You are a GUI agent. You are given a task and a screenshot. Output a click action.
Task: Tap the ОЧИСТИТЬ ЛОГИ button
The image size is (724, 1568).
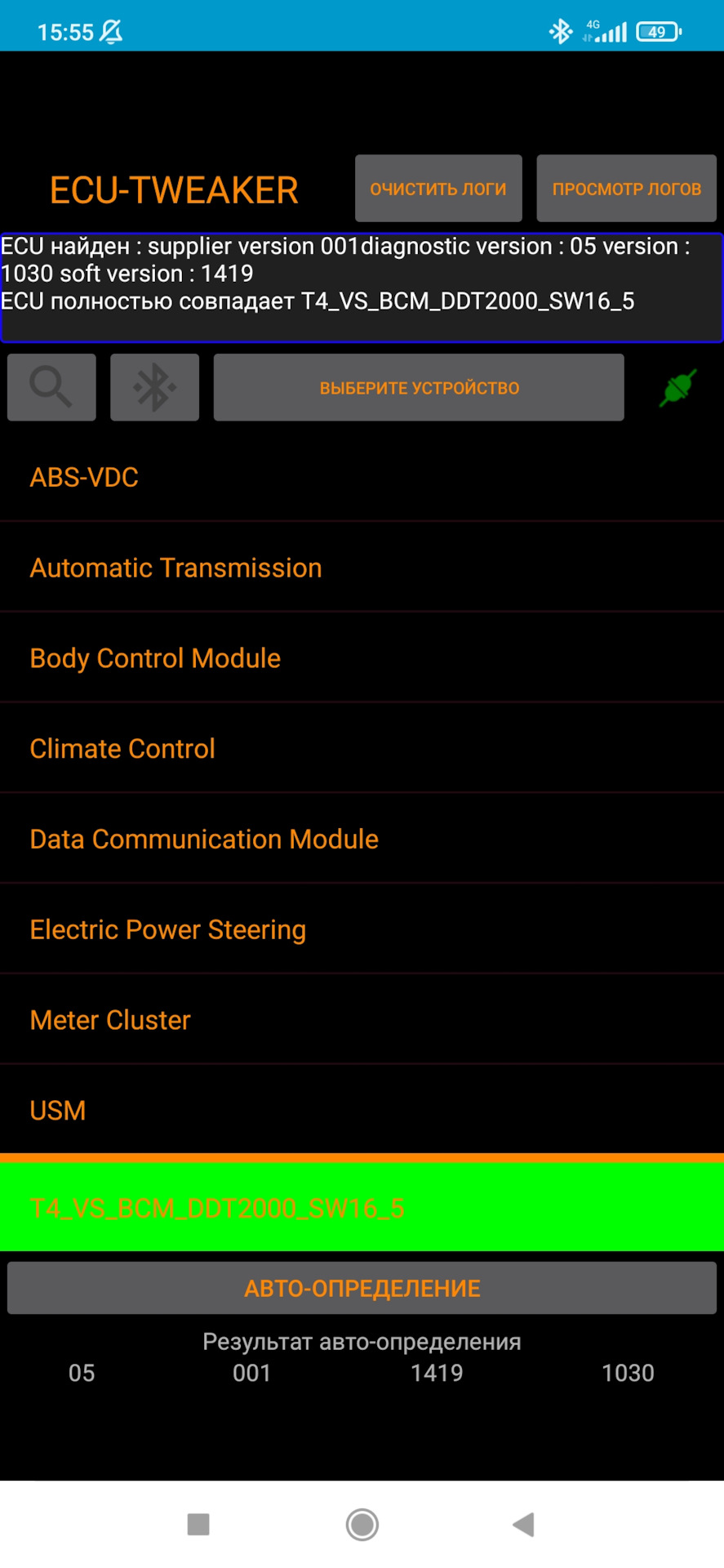(438, 189)
